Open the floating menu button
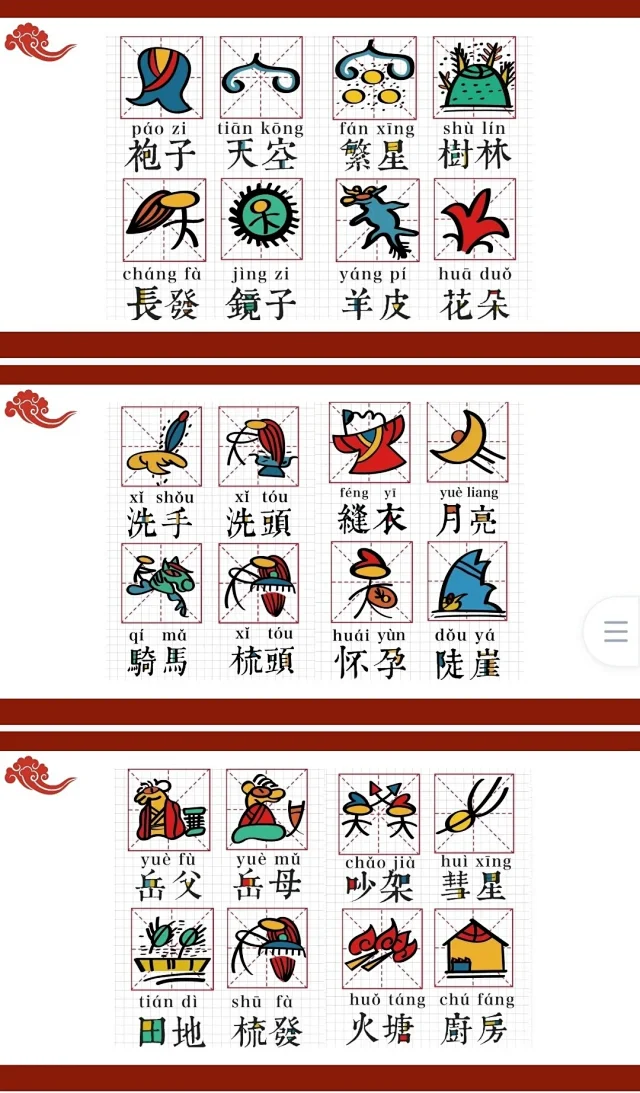The image size is (640, 1093). [x=615, y=632]
